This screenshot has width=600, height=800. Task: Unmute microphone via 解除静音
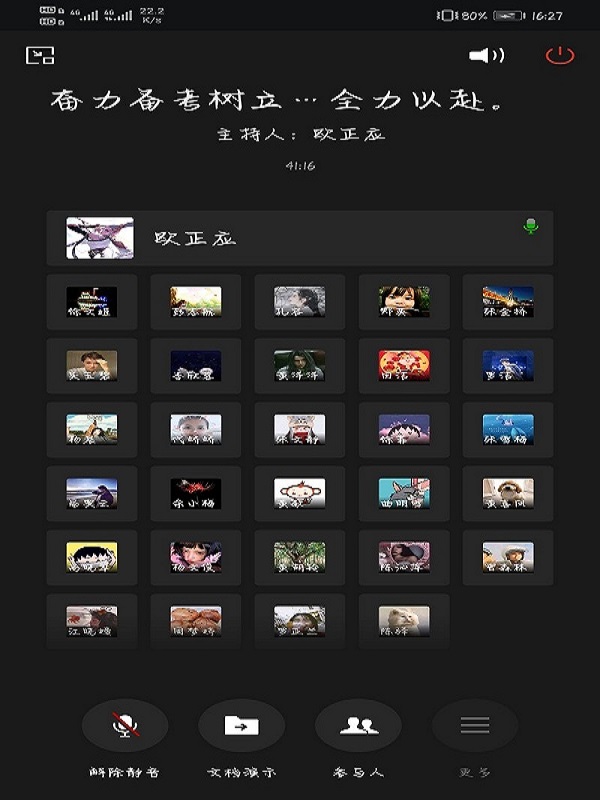(x=125, y=727)
